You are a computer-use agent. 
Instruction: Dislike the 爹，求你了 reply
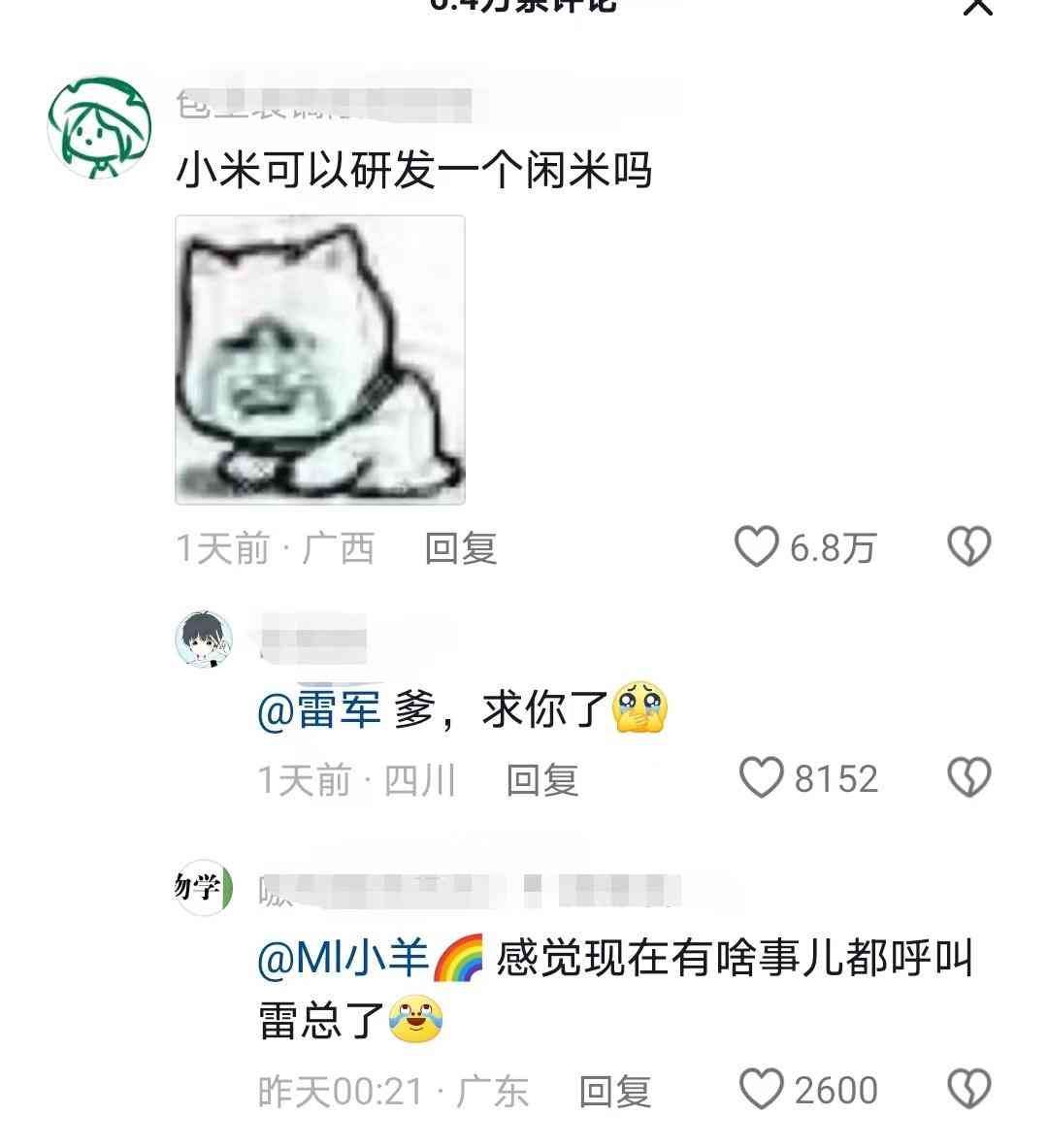[968, 778]
